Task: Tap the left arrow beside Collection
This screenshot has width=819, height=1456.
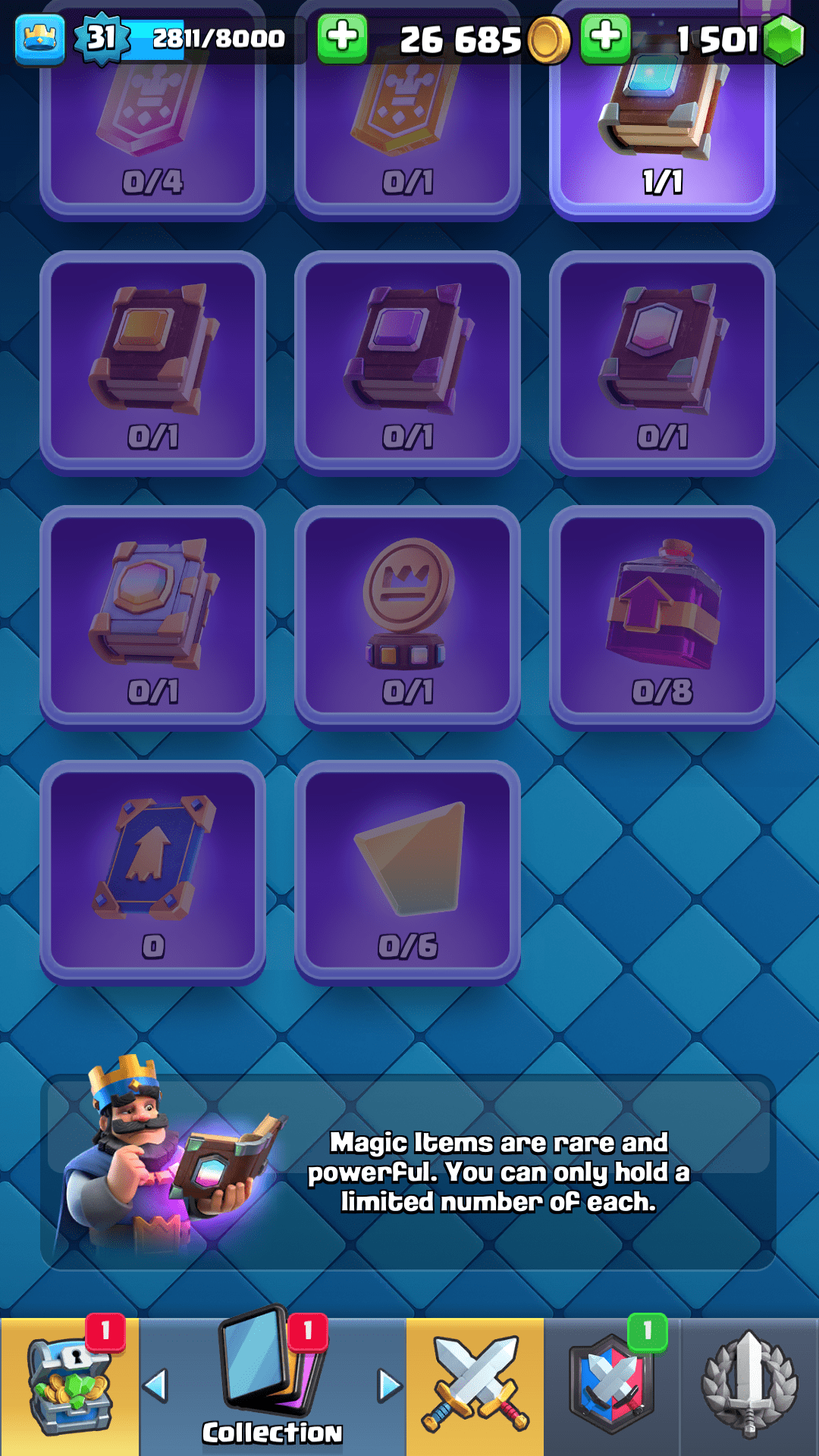Action: point(156,1385)
